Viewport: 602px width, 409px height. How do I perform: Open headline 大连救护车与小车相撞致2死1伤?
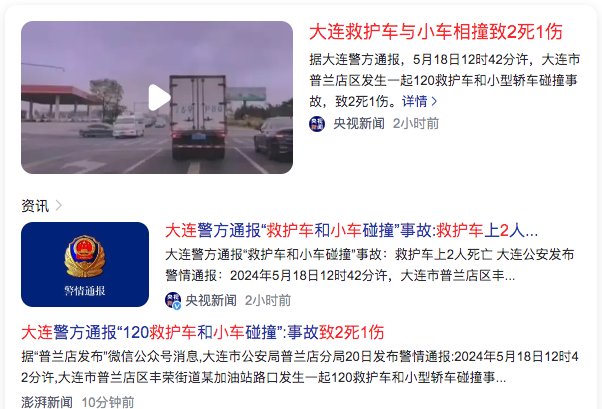(x=434, y=32)
